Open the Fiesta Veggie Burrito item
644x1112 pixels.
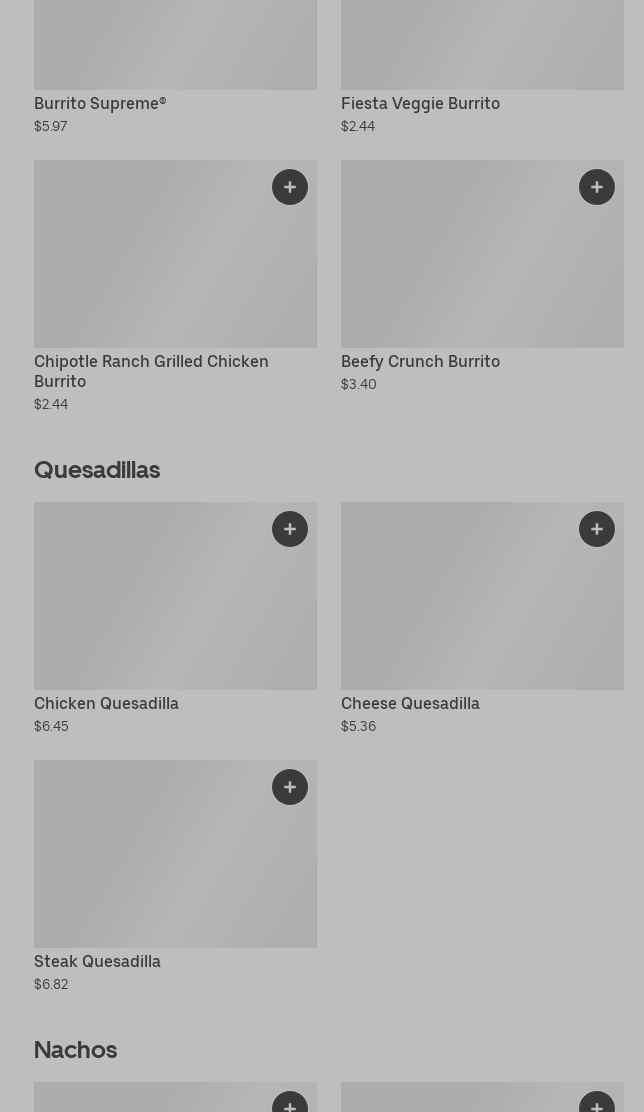click(x=482, y=67)
